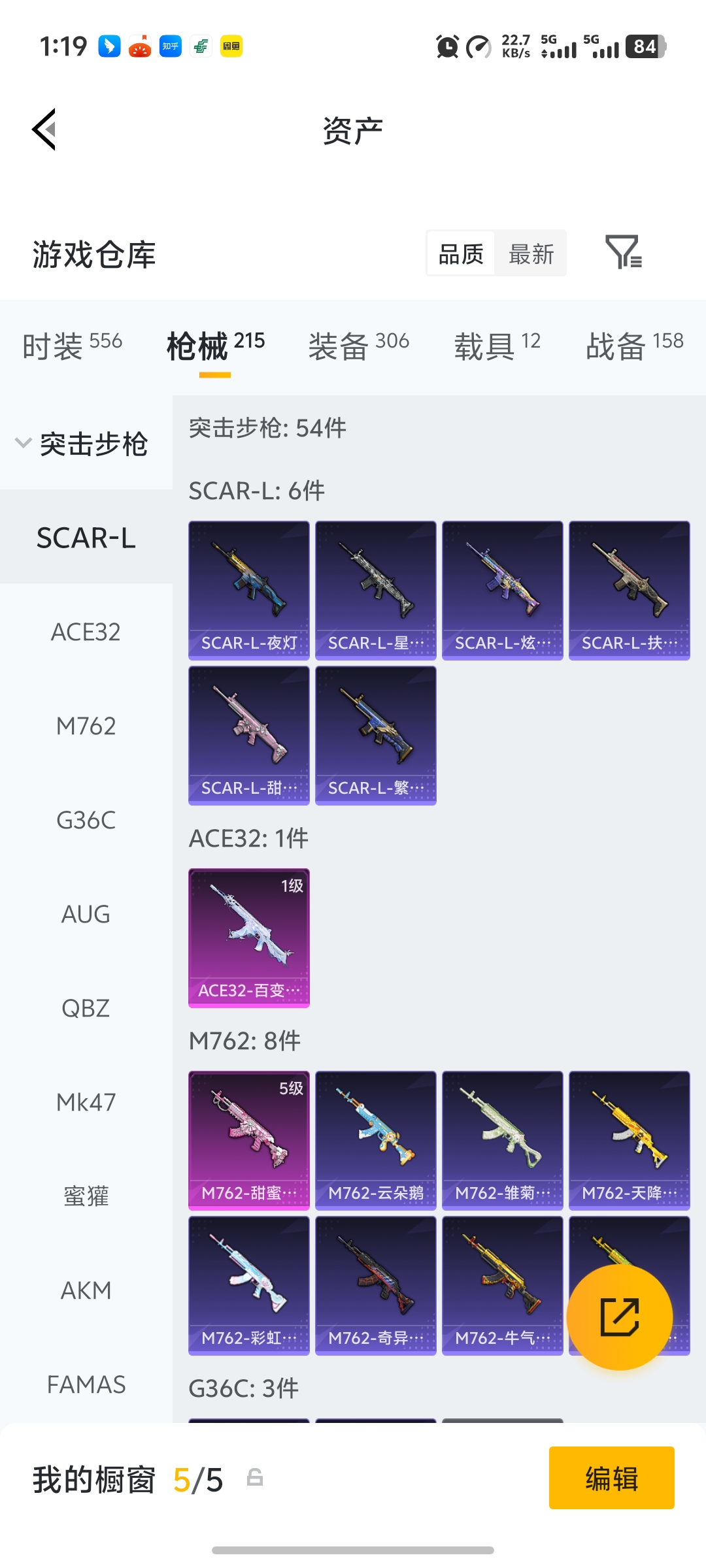This screenshot has height=1568, width=706.
Task: Sort warehouse by 品质
Action: pyautogui.click(x=461, y=253)
